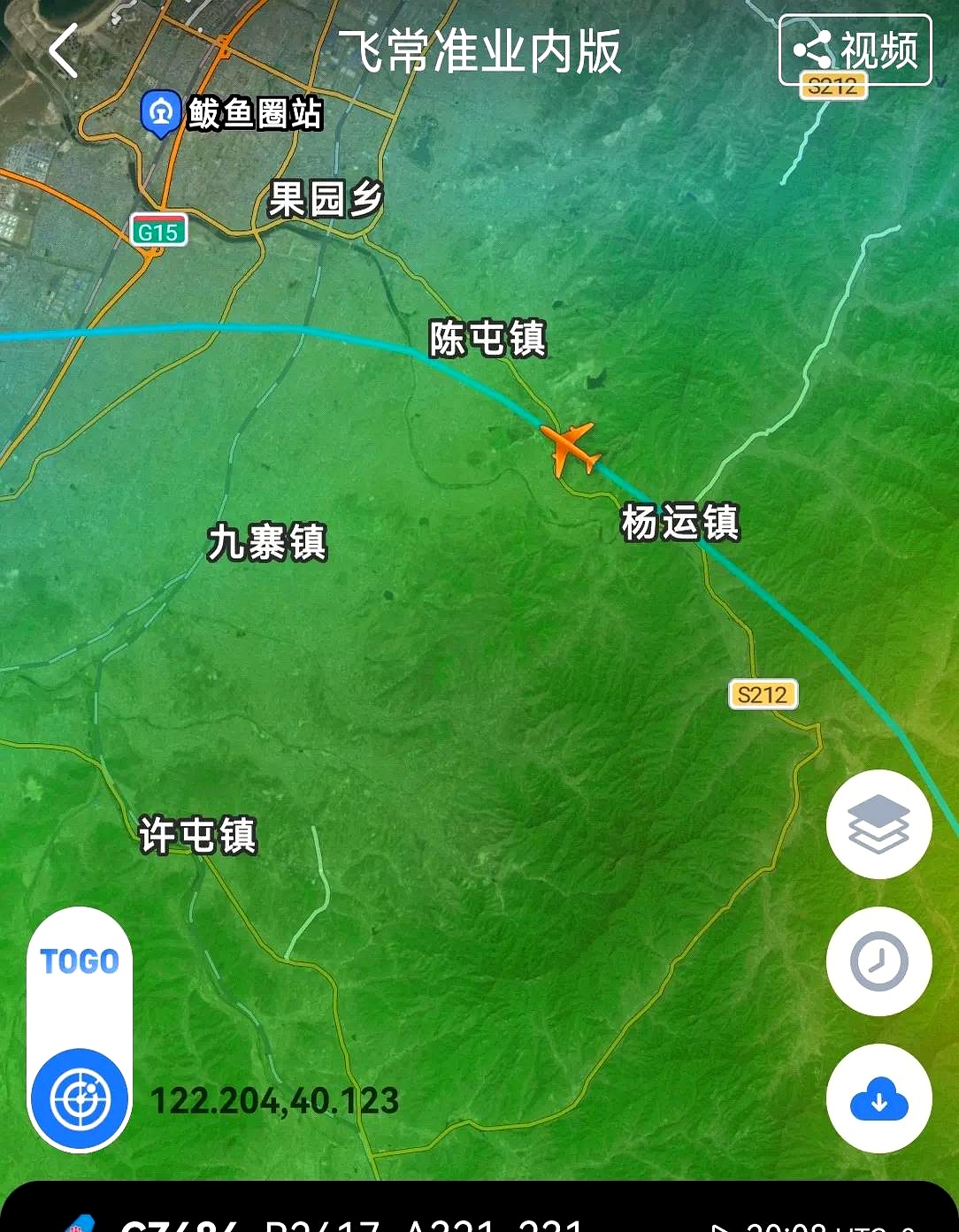
Task: Open the flight history clock icon
Action: coord(878,962)
